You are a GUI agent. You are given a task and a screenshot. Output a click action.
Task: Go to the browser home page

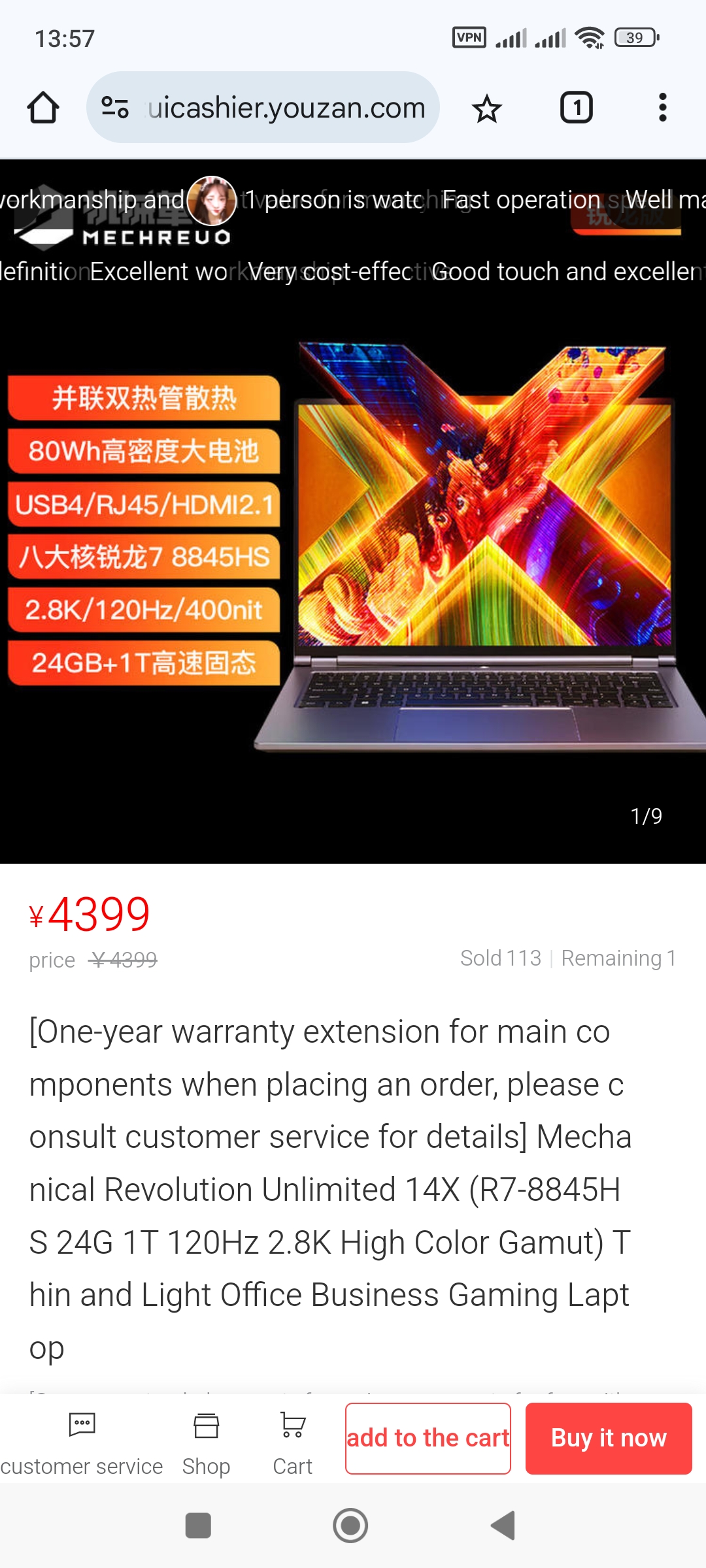[x=43, y=107]
